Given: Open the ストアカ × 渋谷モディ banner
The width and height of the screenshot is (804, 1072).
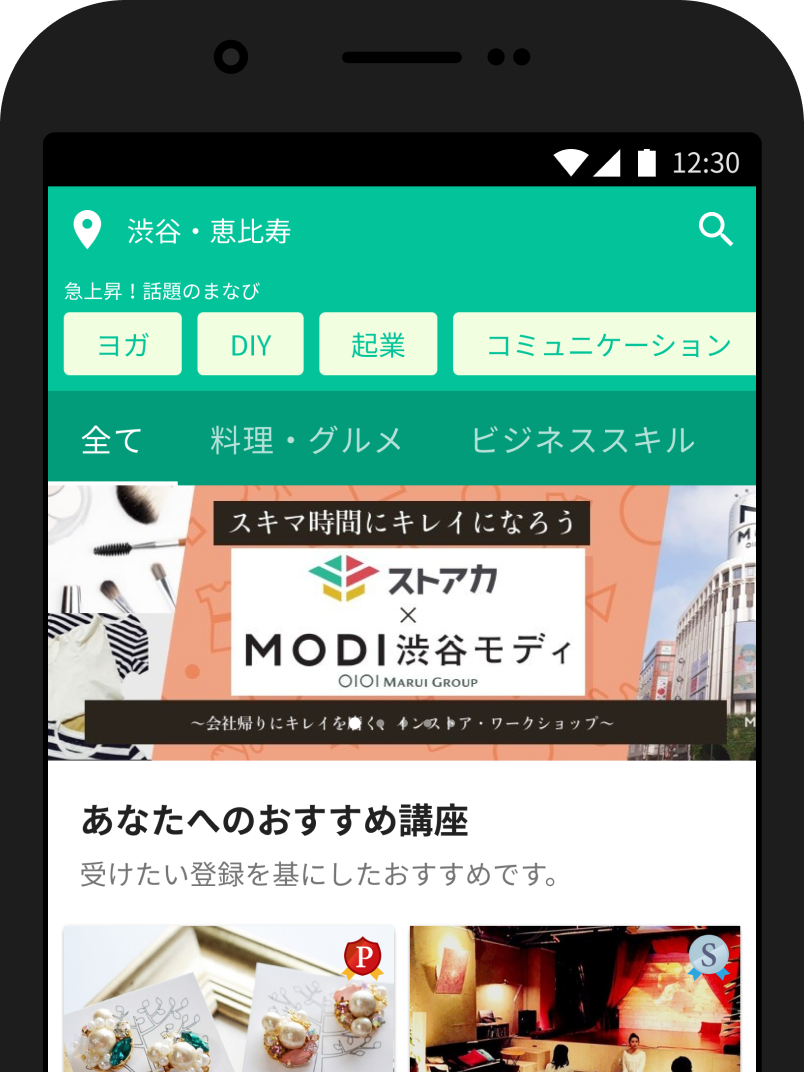Looking at the screenshot, I should coord(402,622).
